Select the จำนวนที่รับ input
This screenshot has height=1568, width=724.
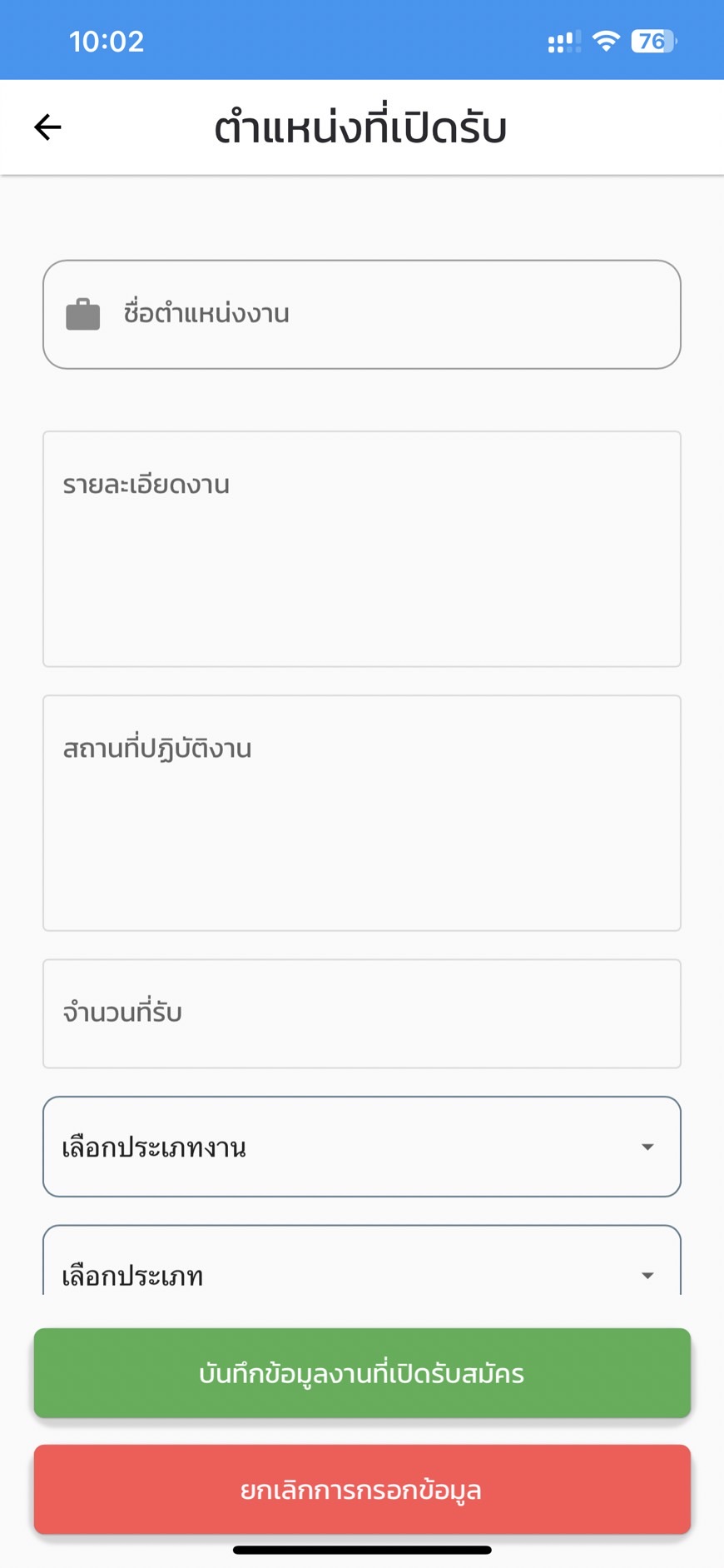(362, 1013)
